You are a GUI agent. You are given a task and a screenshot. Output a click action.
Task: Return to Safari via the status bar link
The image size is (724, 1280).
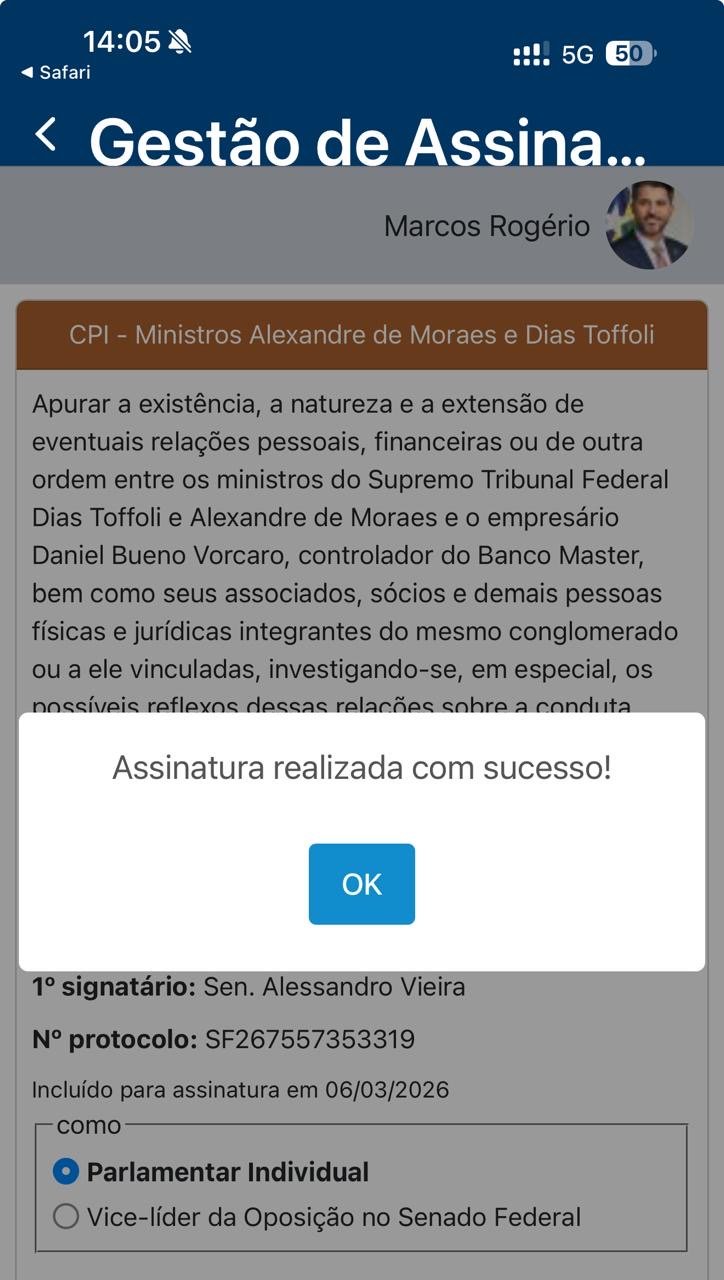56,72
